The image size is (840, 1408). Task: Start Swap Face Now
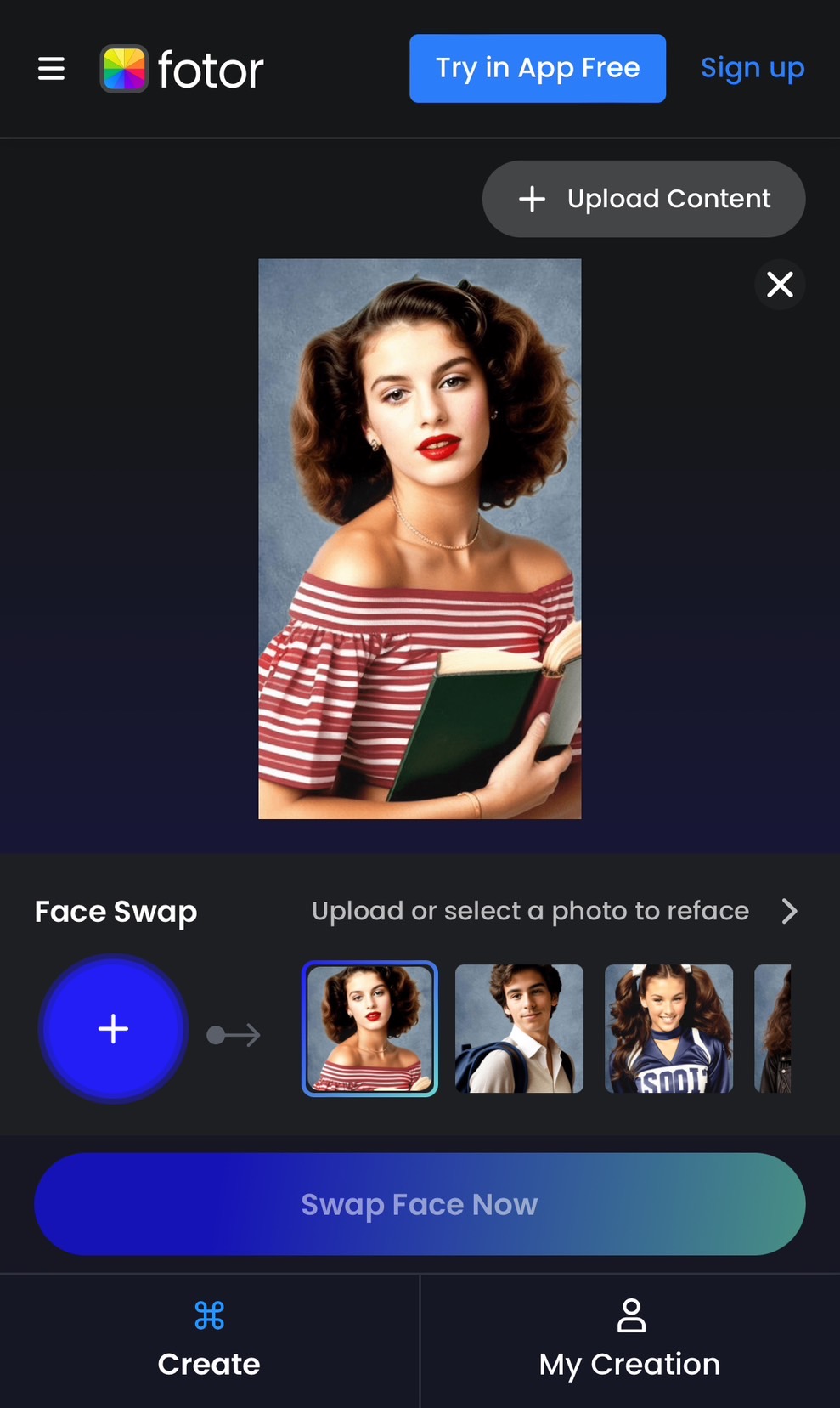(x=420, y=1204)
